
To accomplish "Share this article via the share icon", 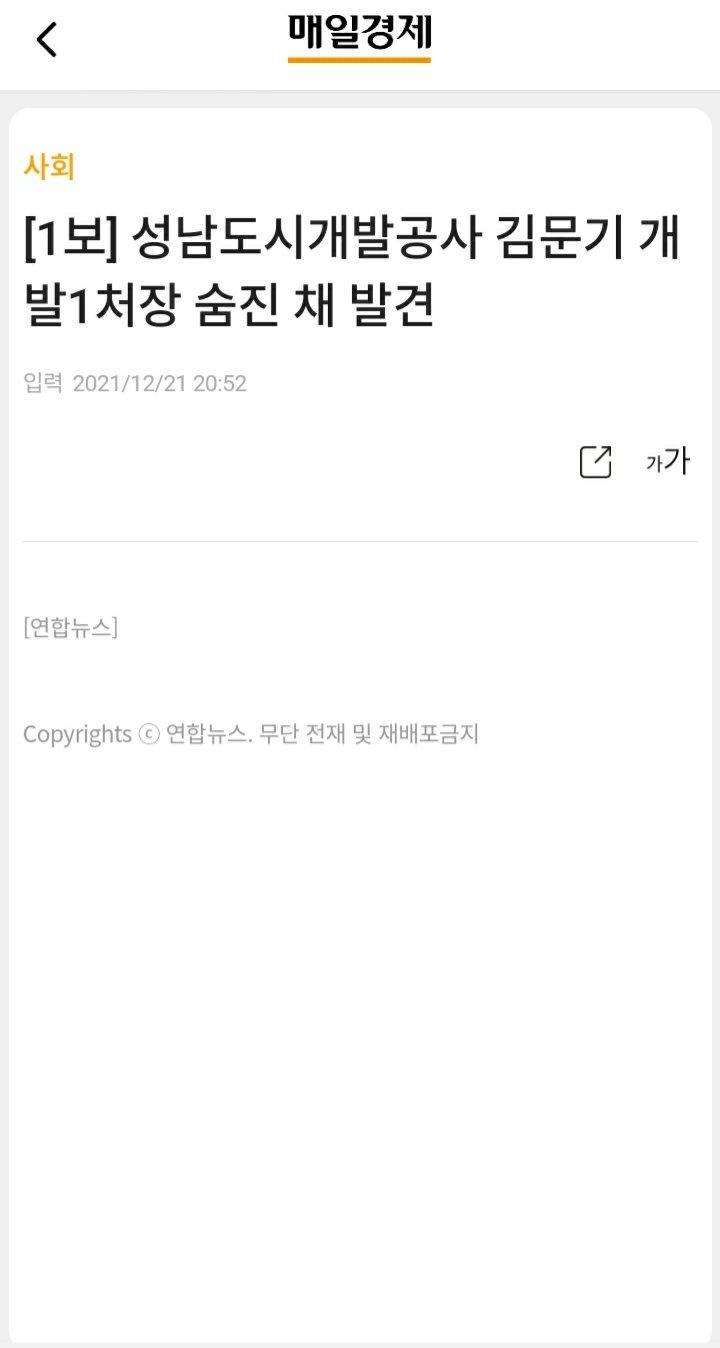I will (x=595, y=462).
